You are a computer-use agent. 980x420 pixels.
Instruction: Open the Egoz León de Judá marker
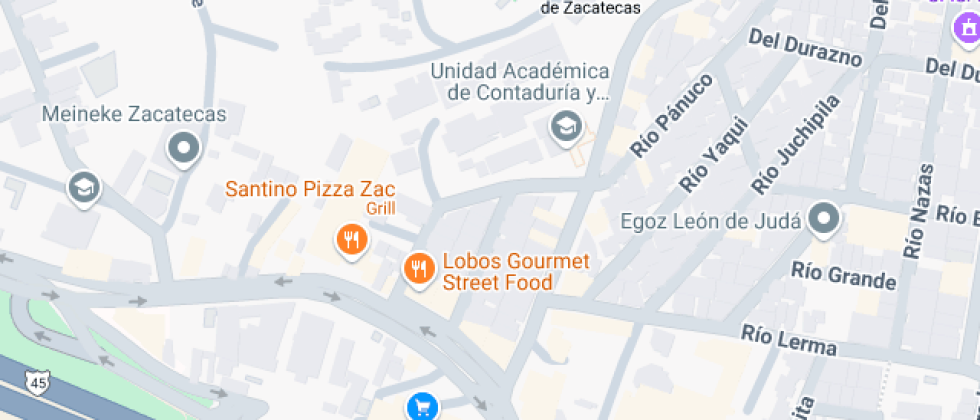[x=824, y=216]
